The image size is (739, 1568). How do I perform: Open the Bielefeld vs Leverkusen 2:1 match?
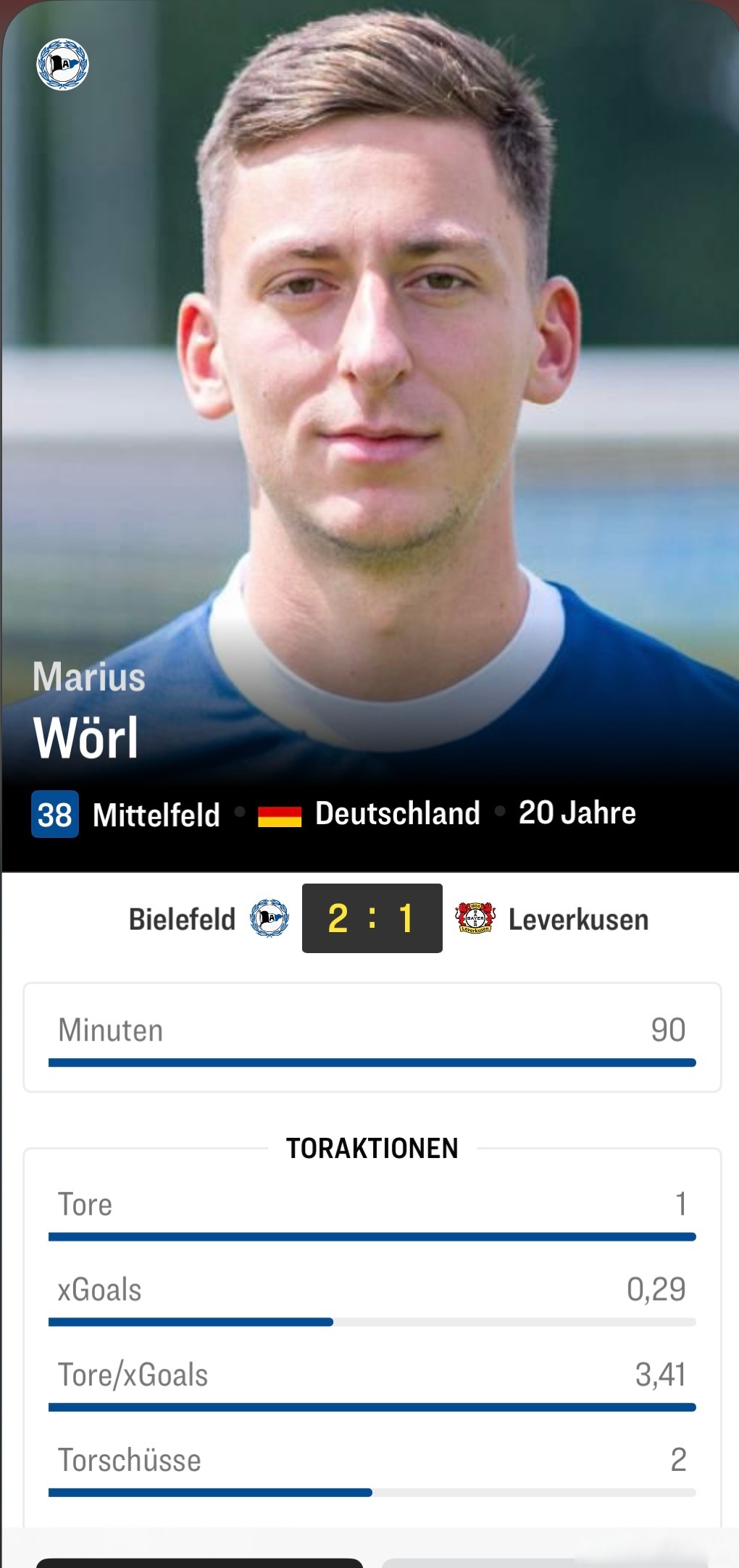coord(372,918)
